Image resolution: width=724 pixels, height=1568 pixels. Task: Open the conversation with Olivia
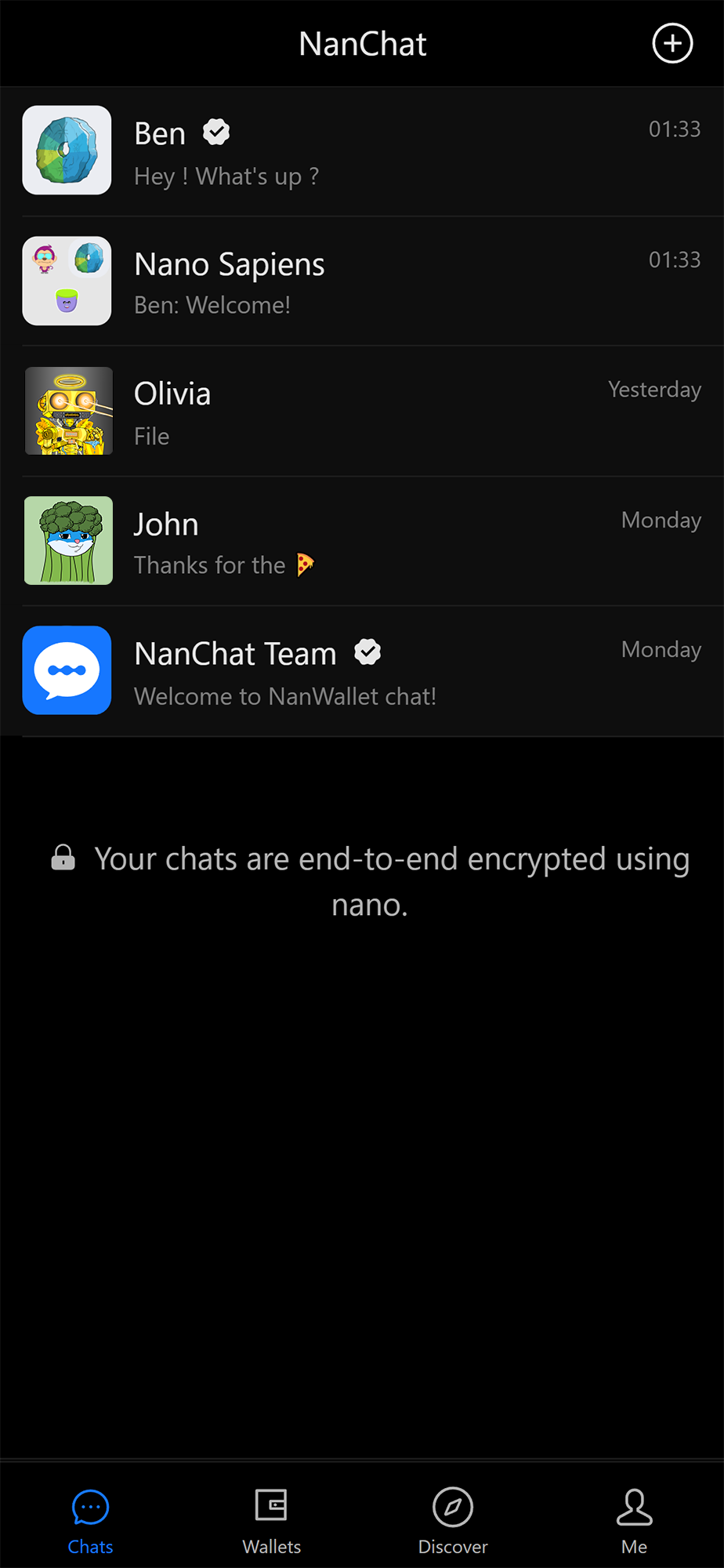(360, 412)
